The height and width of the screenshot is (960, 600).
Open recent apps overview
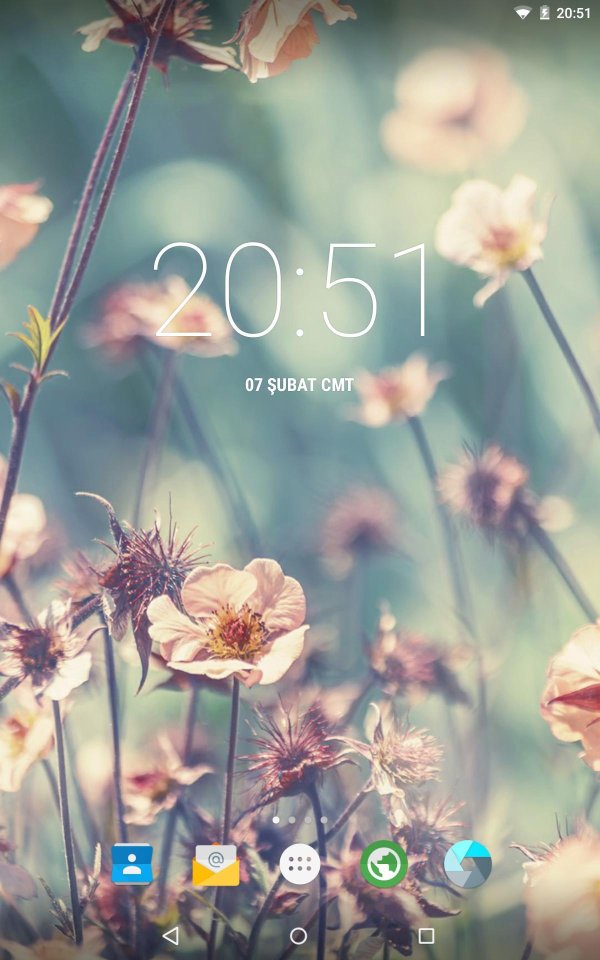(427, 936)
